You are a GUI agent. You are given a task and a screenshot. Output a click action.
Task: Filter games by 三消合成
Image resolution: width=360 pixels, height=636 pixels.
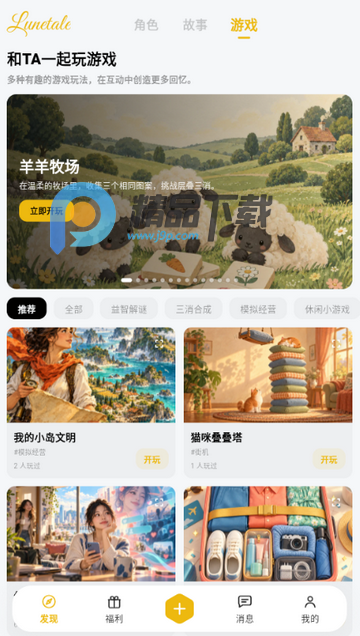[x=193, y=309]
